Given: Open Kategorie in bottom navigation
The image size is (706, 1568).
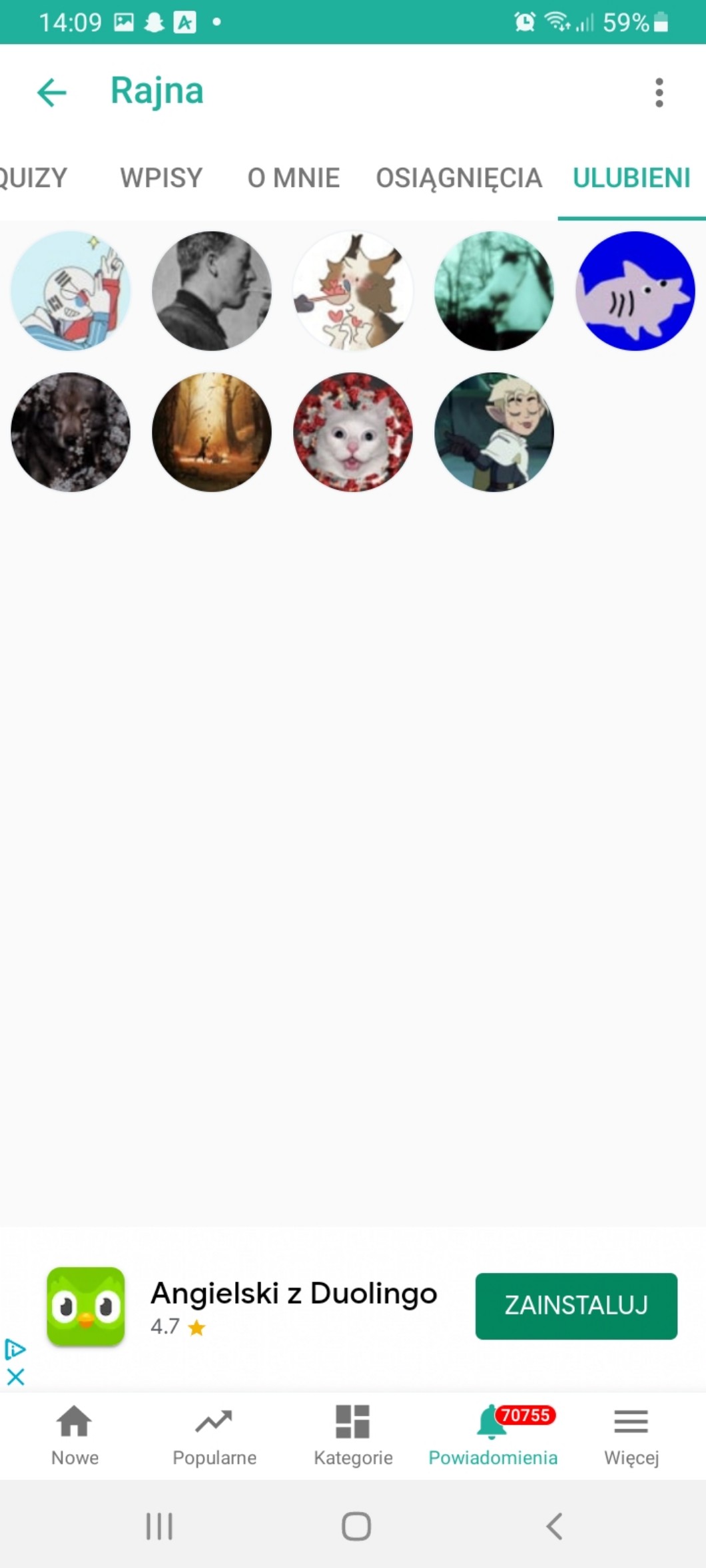Looking at the screenshot, I should (x=353, y=1435).
